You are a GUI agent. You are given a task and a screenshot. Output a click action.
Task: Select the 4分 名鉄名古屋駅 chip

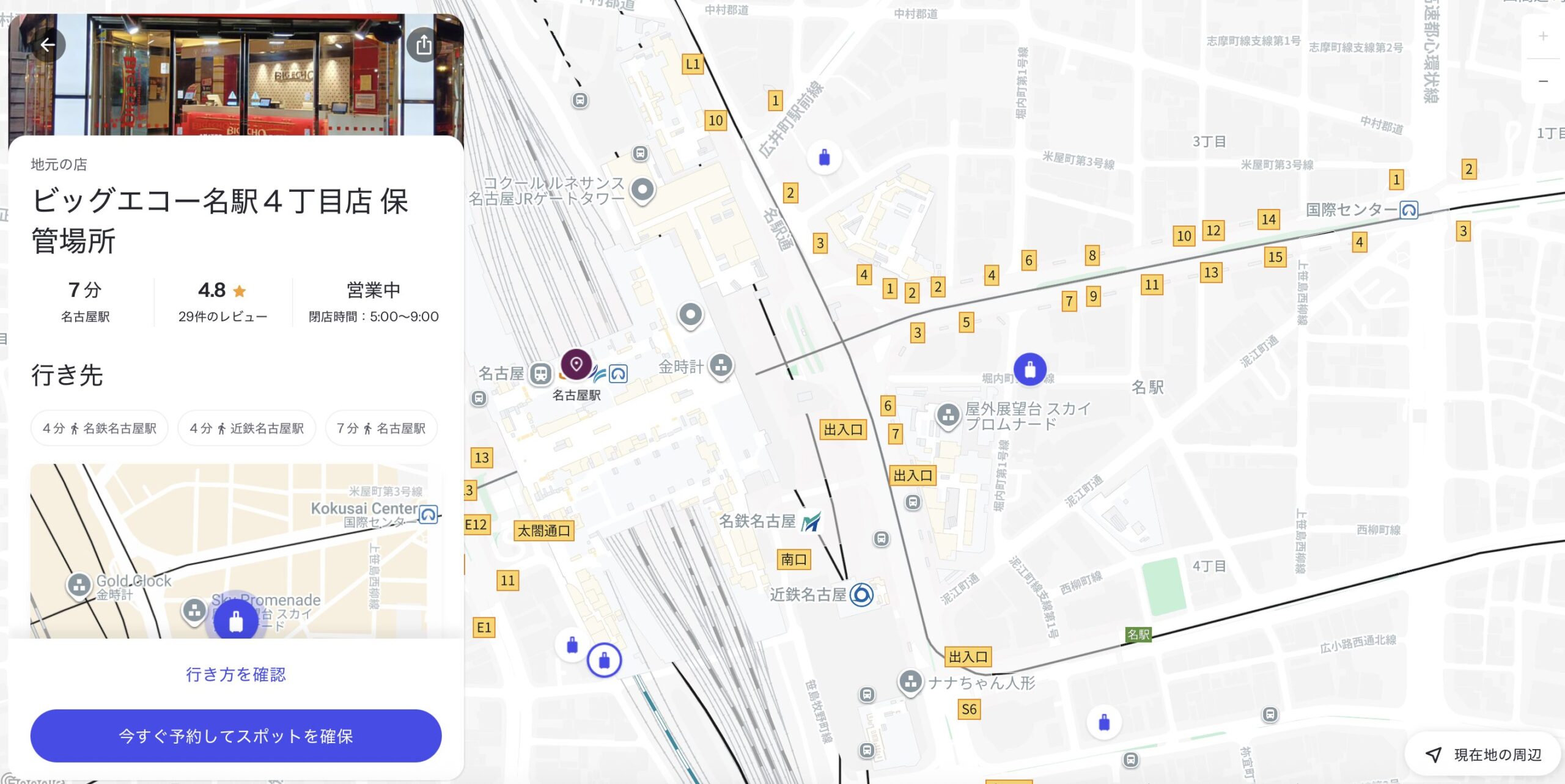point(100,428)
